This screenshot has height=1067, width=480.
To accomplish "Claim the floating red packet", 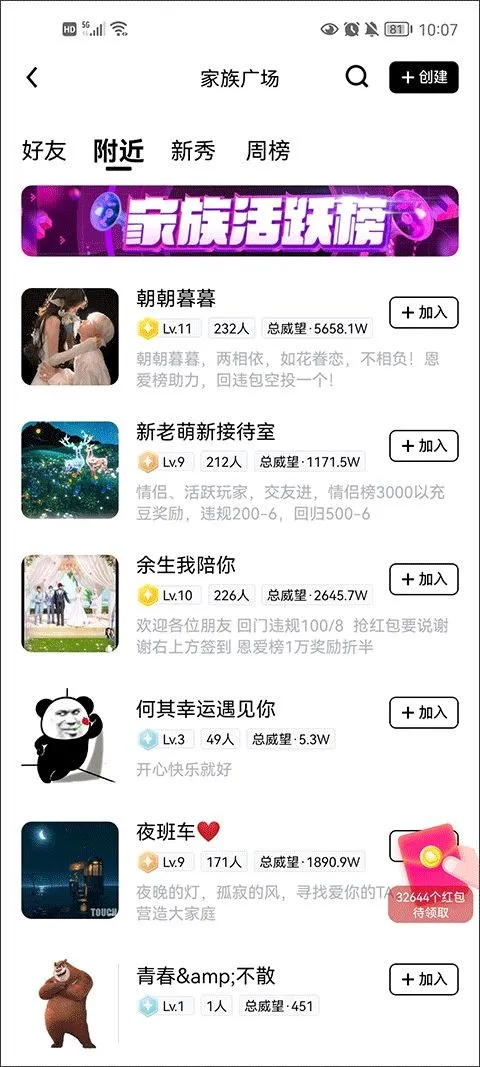I will click(x=428, y=872).
